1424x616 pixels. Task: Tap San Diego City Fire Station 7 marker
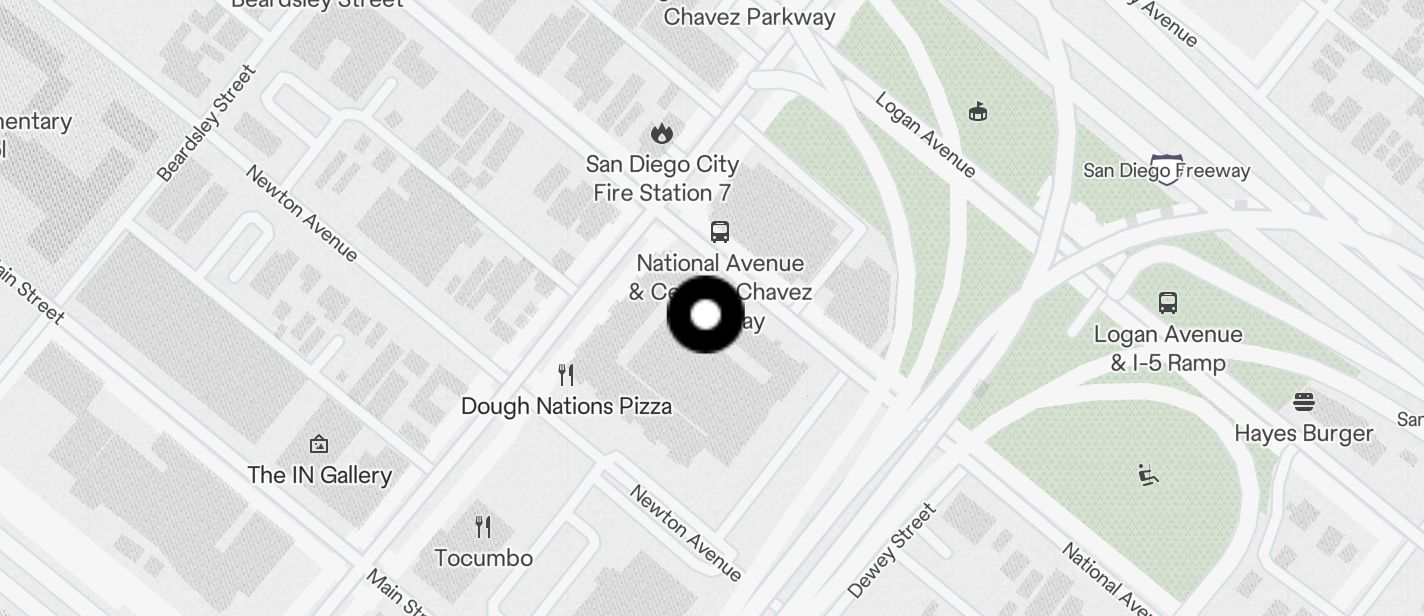[661, 134]
